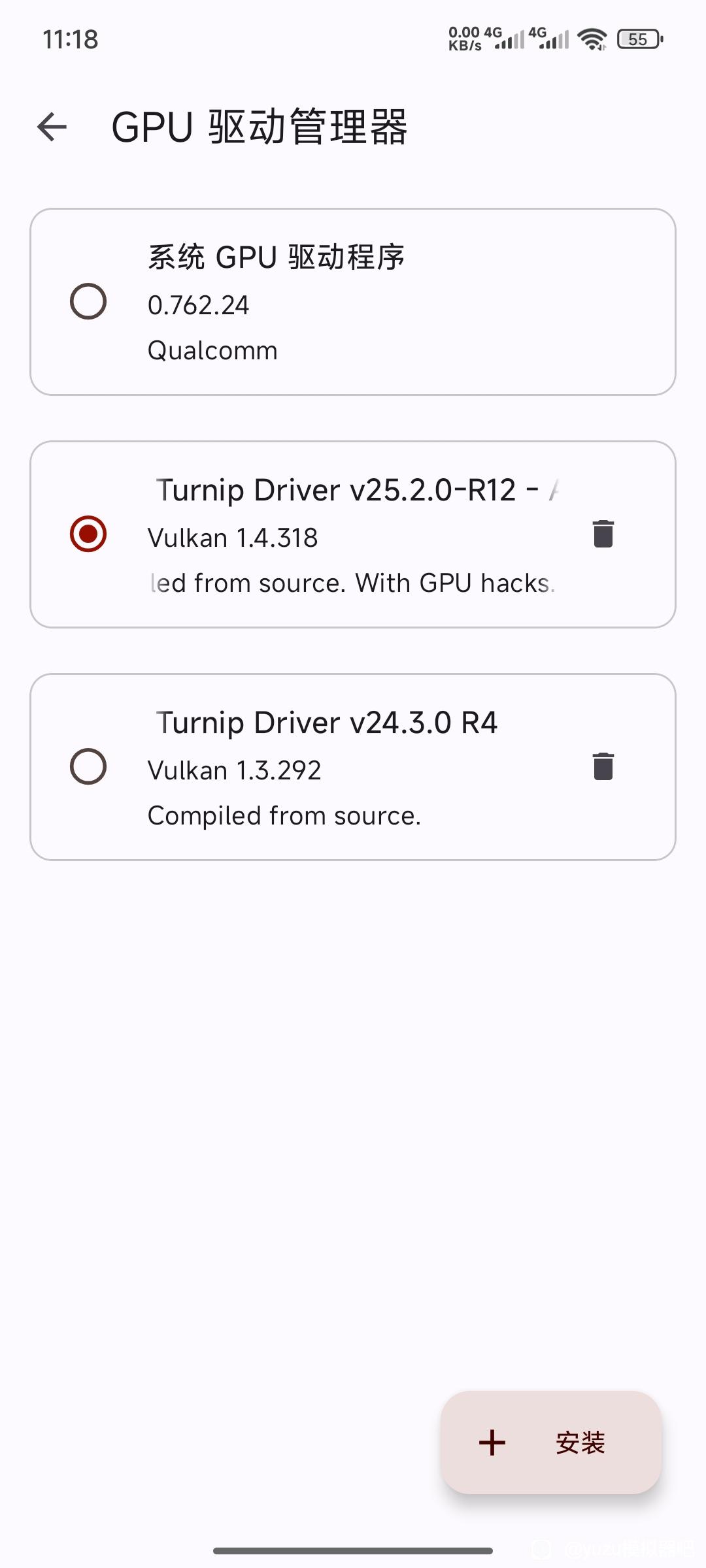The width and height of the screenshot is (706, 1568).
Task: Go back from GPU driver manager
Action: (52, 127)
